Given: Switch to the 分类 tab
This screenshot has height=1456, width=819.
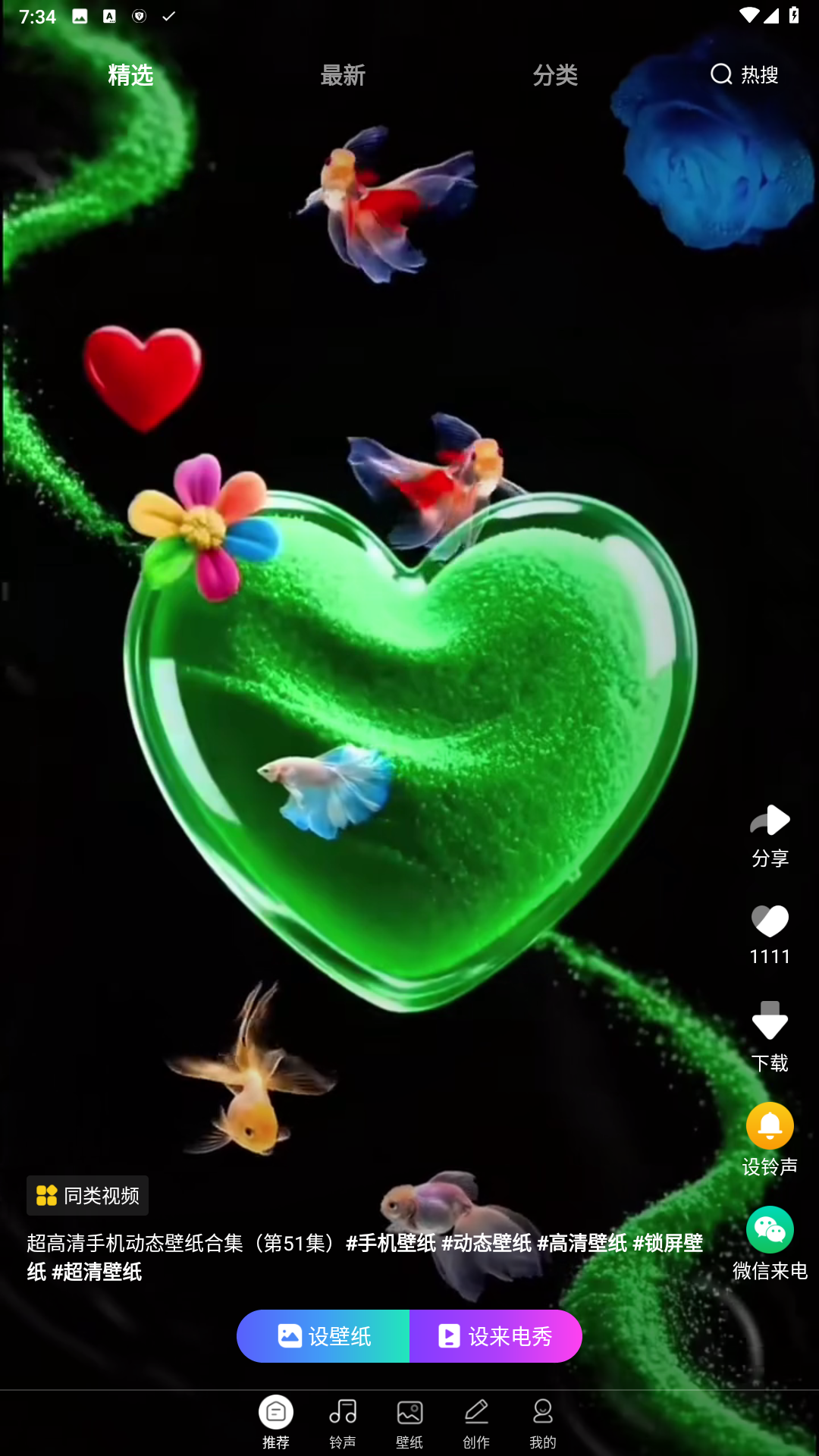Looking at the screenshot, I should tap(555, 75).
